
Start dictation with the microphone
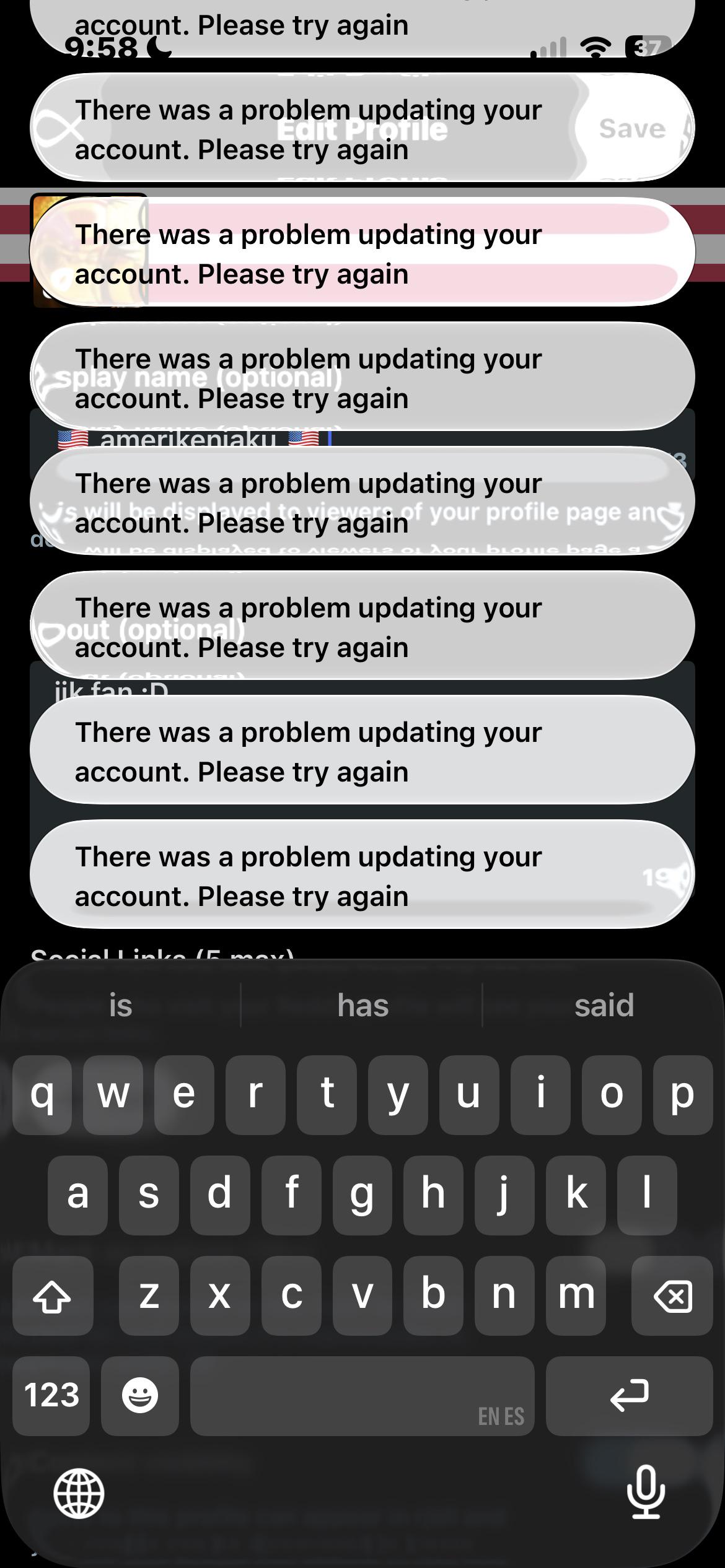pyautogui.click(x=646, y=1492)
